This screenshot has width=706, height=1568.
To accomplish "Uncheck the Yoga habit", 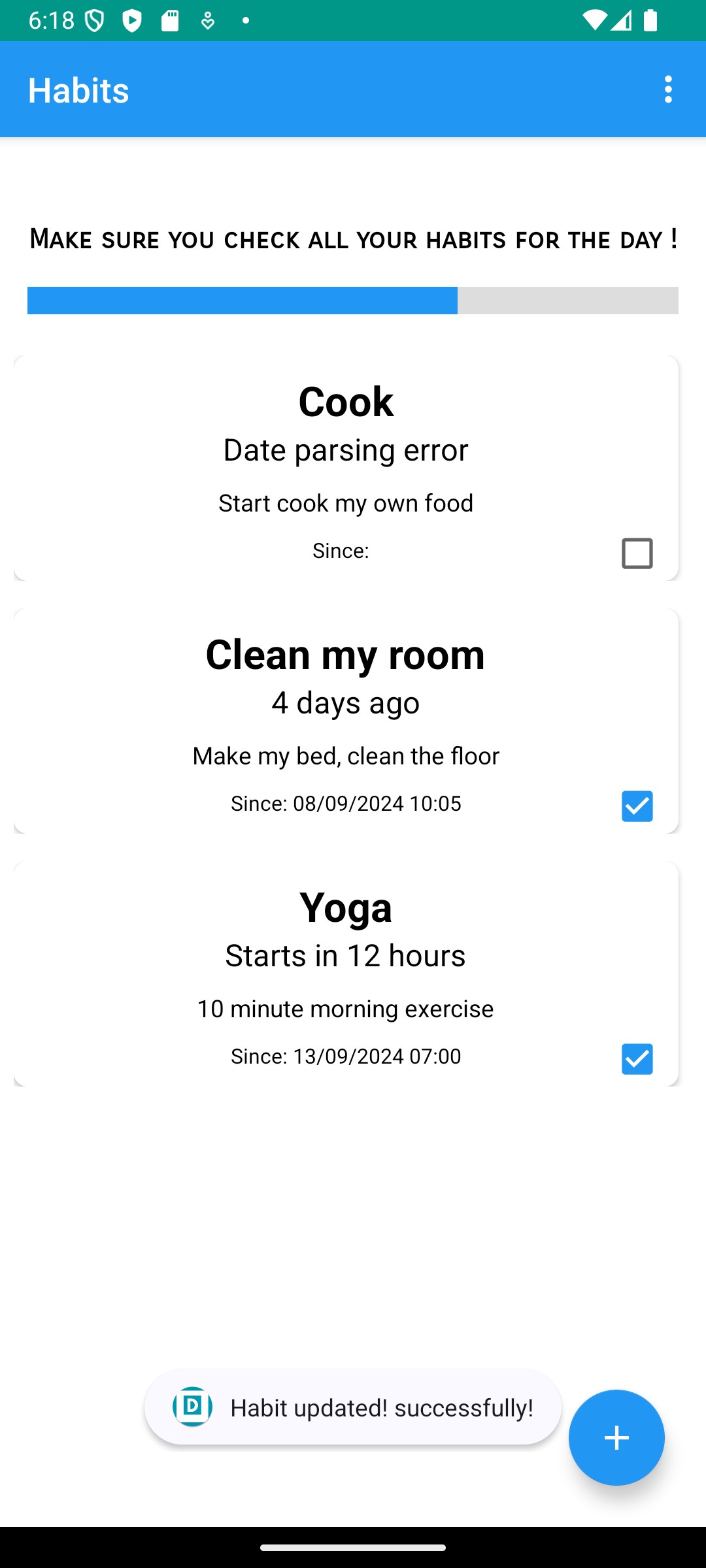I will [x=636, y=1059].
